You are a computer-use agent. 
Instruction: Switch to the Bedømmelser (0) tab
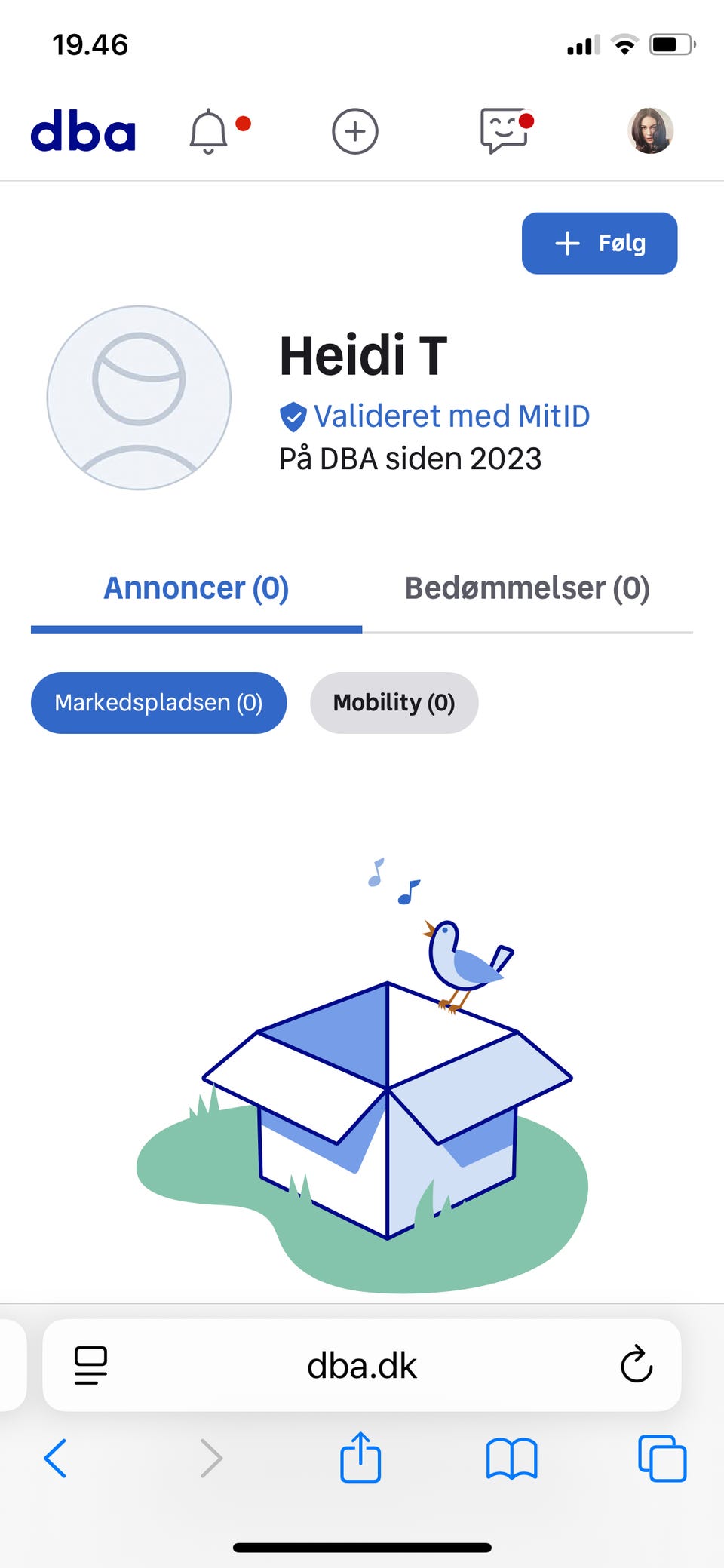pyautogui.click(x=527, y=589)
